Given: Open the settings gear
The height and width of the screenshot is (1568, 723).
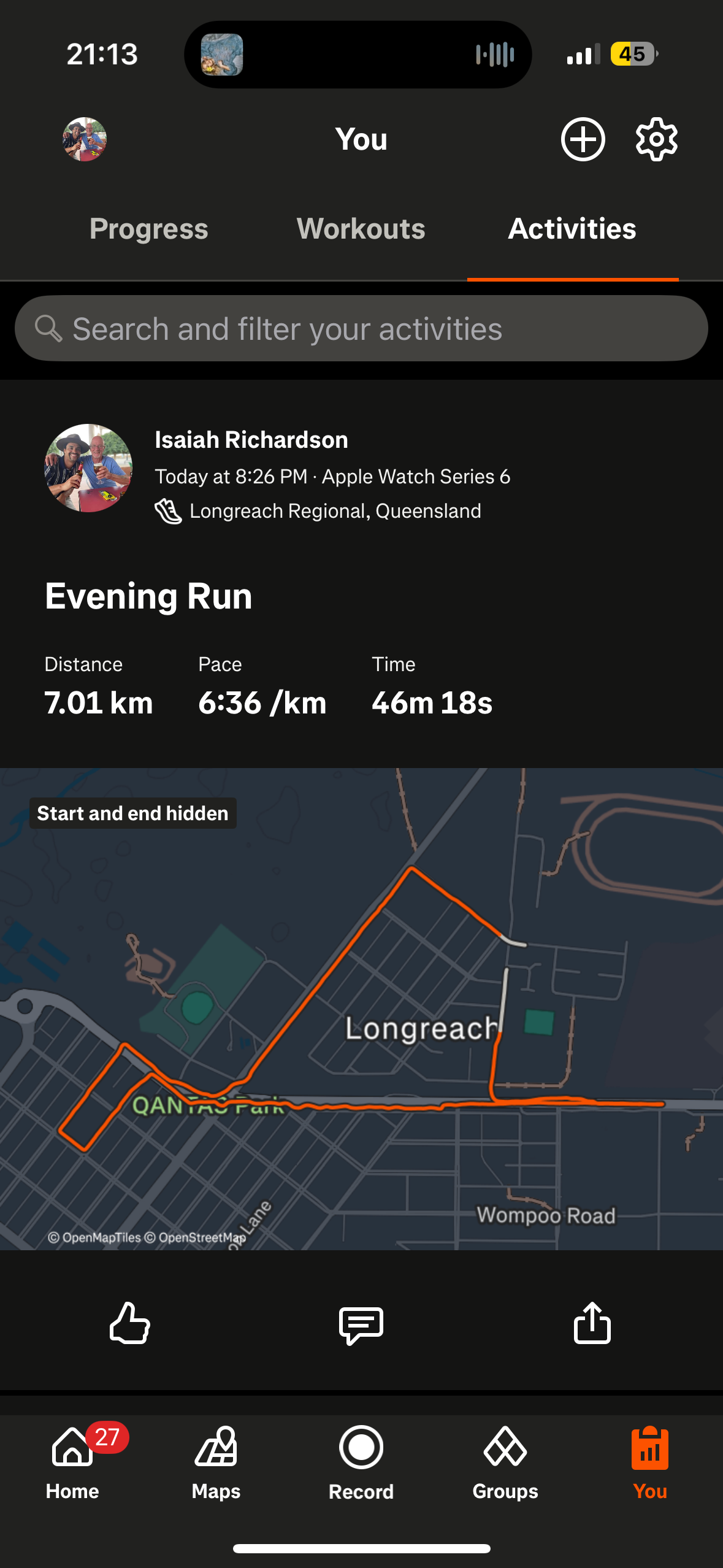Looking at the screenshot, I should click(656, 139).
